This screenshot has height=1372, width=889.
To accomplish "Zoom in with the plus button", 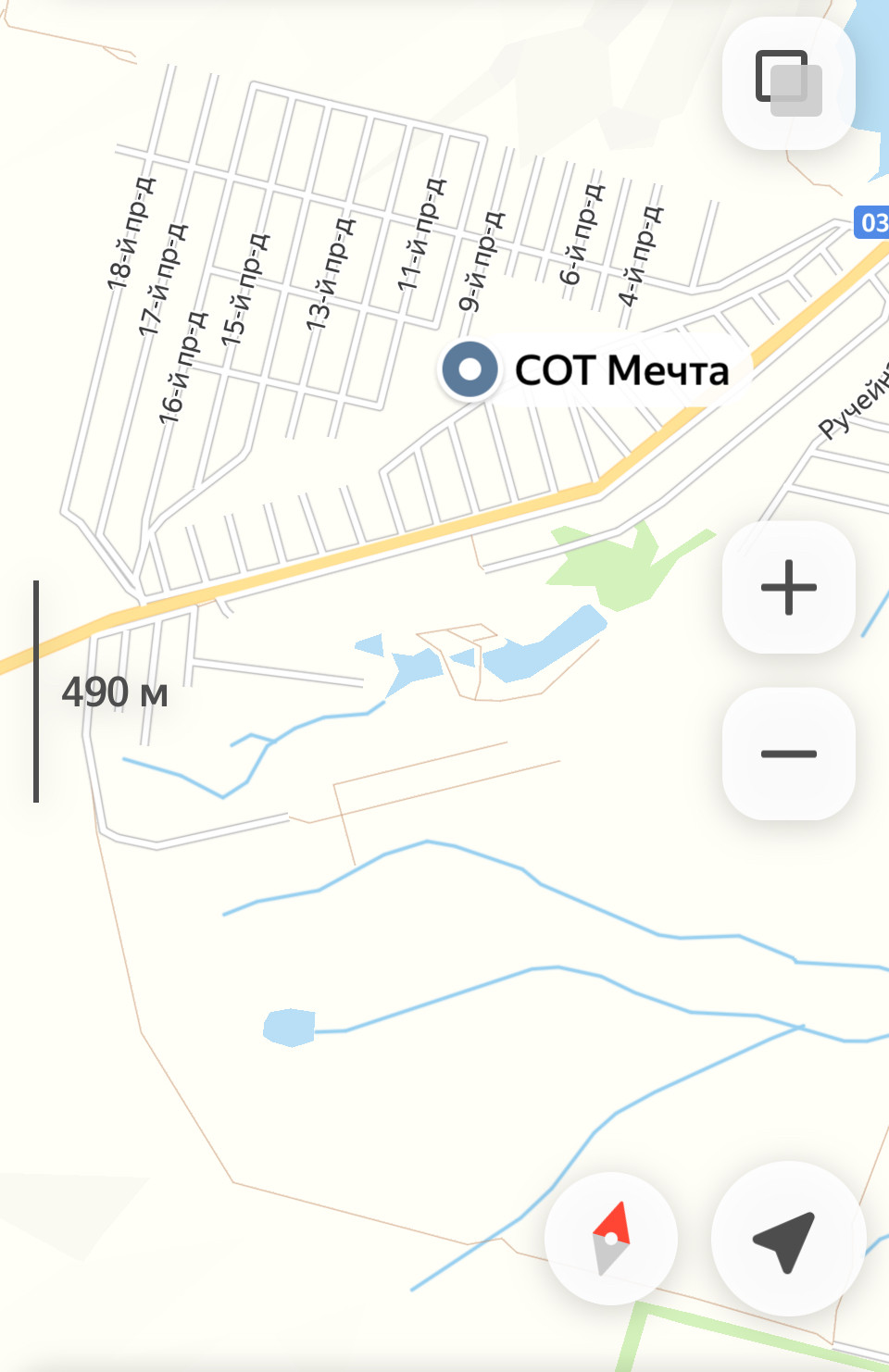I will pos(788,587).
